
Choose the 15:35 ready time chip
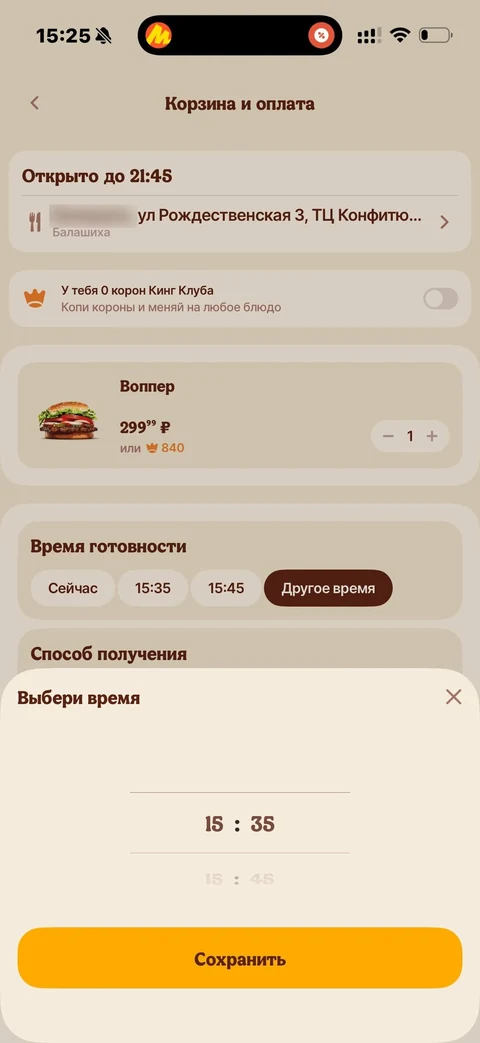(x=153, y=588)
